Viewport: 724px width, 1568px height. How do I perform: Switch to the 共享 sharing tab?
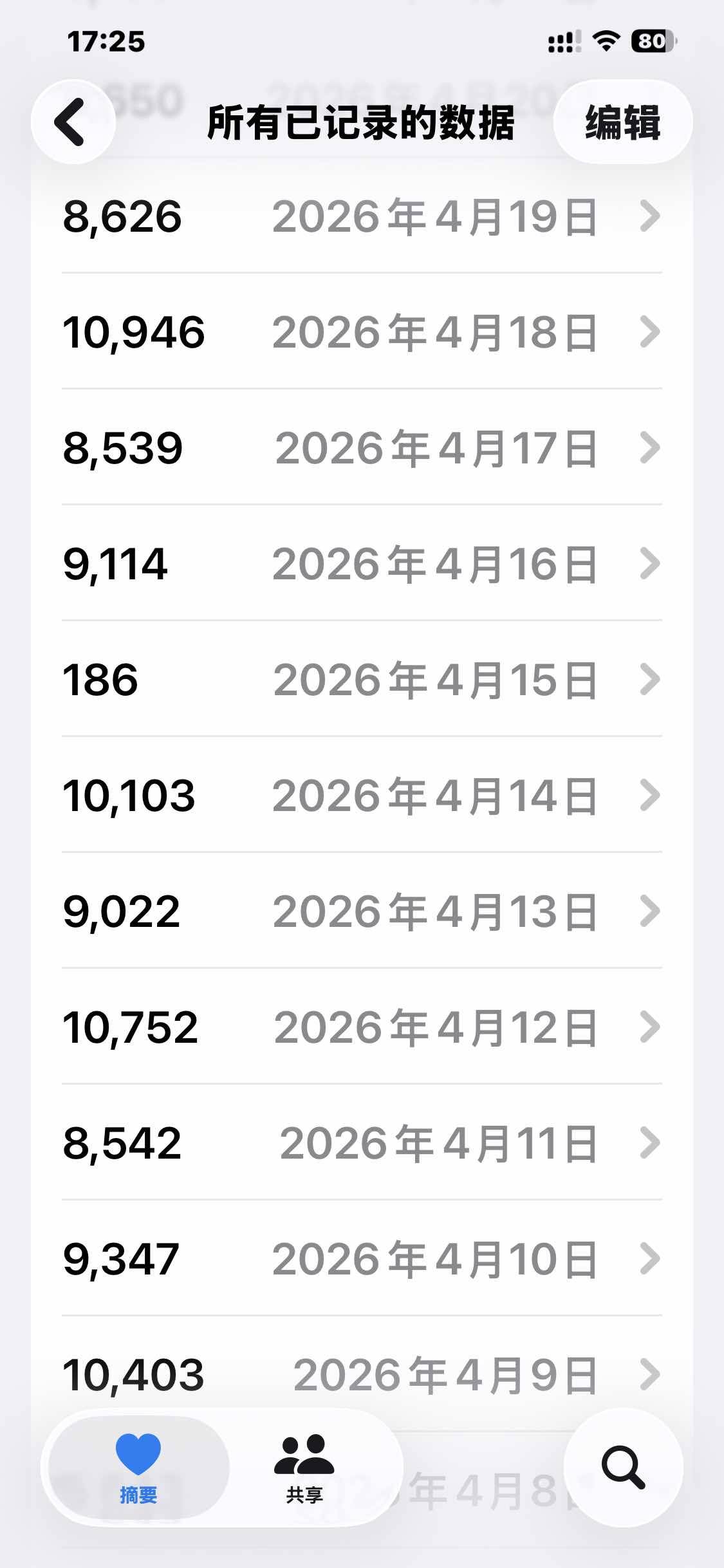[x=304, y=1468]
